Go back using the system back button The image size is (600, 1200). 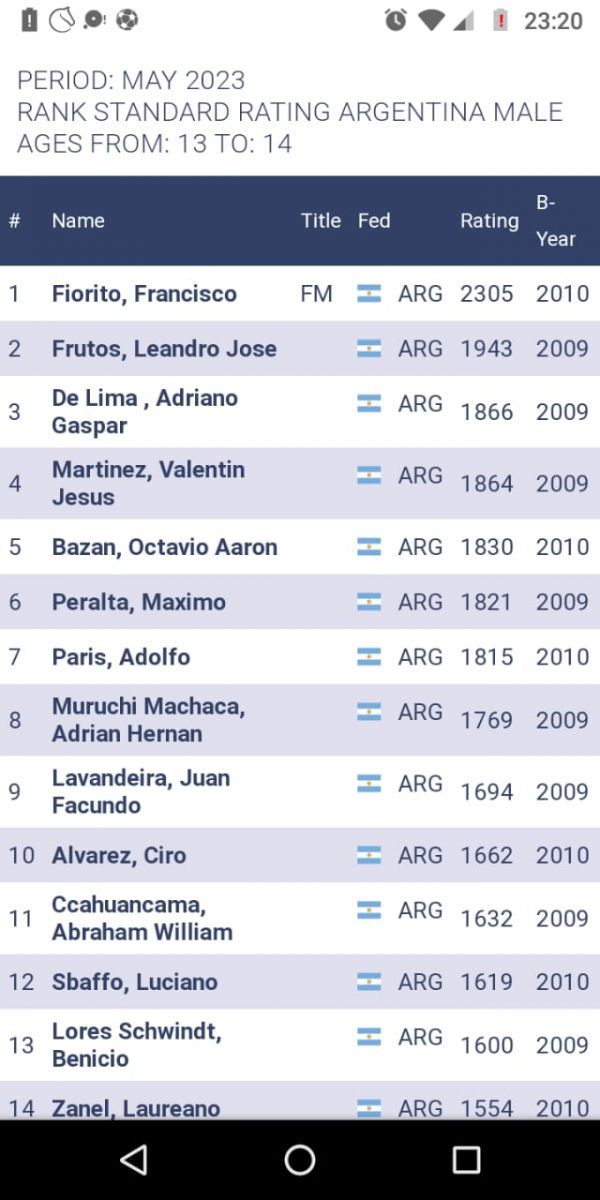pyautogui.click(x=133, y=1160)
